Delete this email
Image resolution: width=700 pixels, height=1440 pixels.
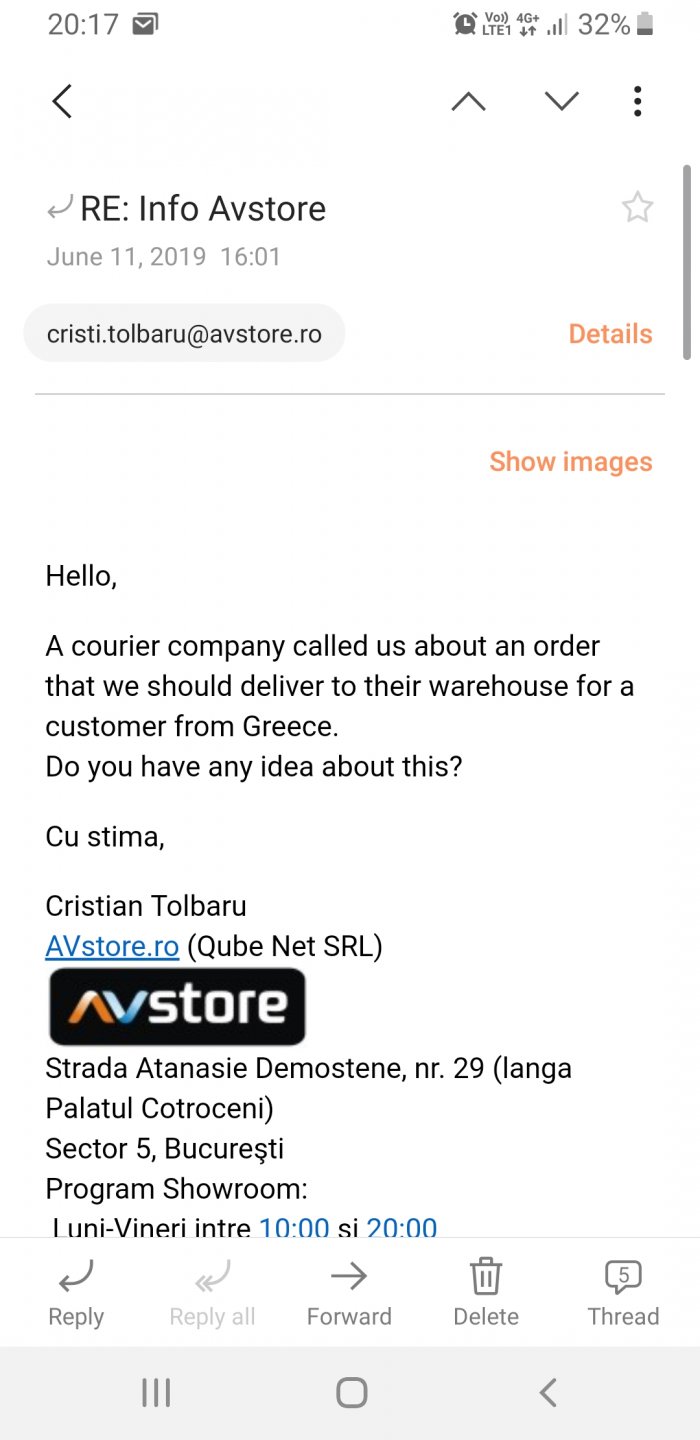click(486, 1293)
